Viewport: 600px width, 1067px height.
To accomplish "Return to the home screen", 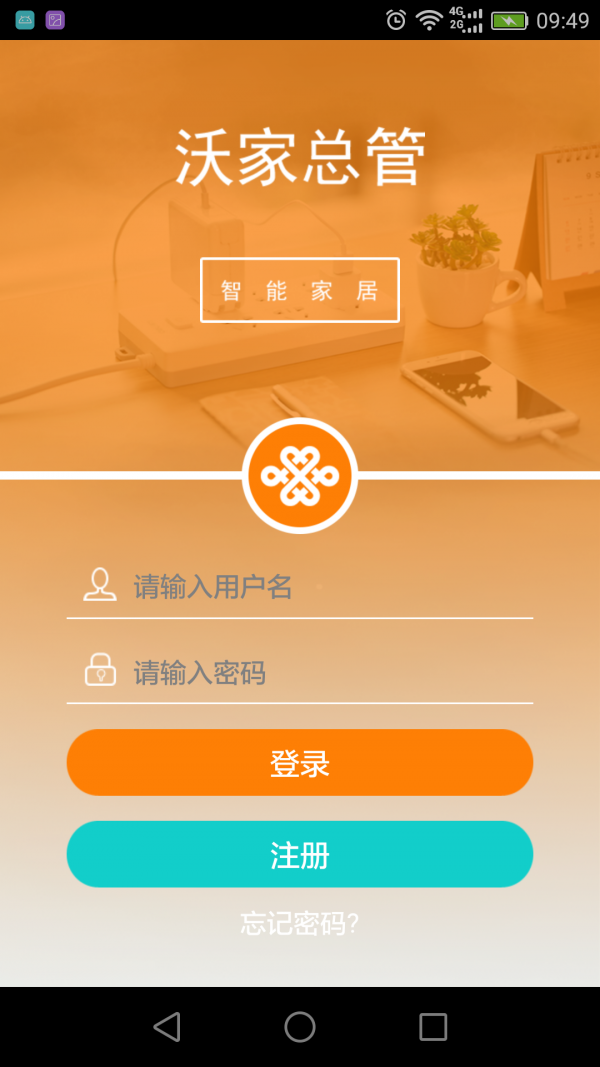I will pos(300,1027).
